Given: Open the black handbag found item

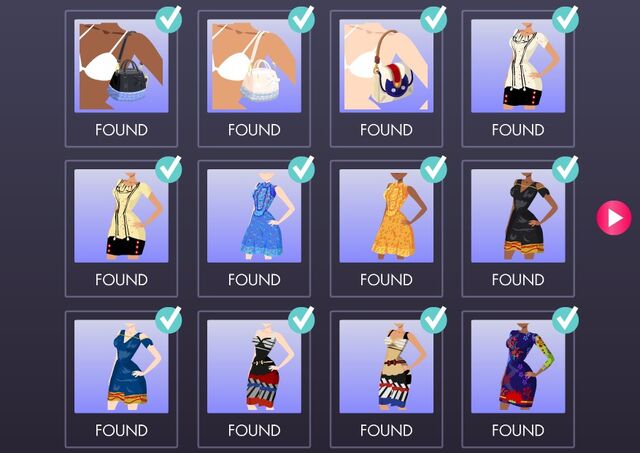Looking at the screenshot, I should (x=121, y=67).
